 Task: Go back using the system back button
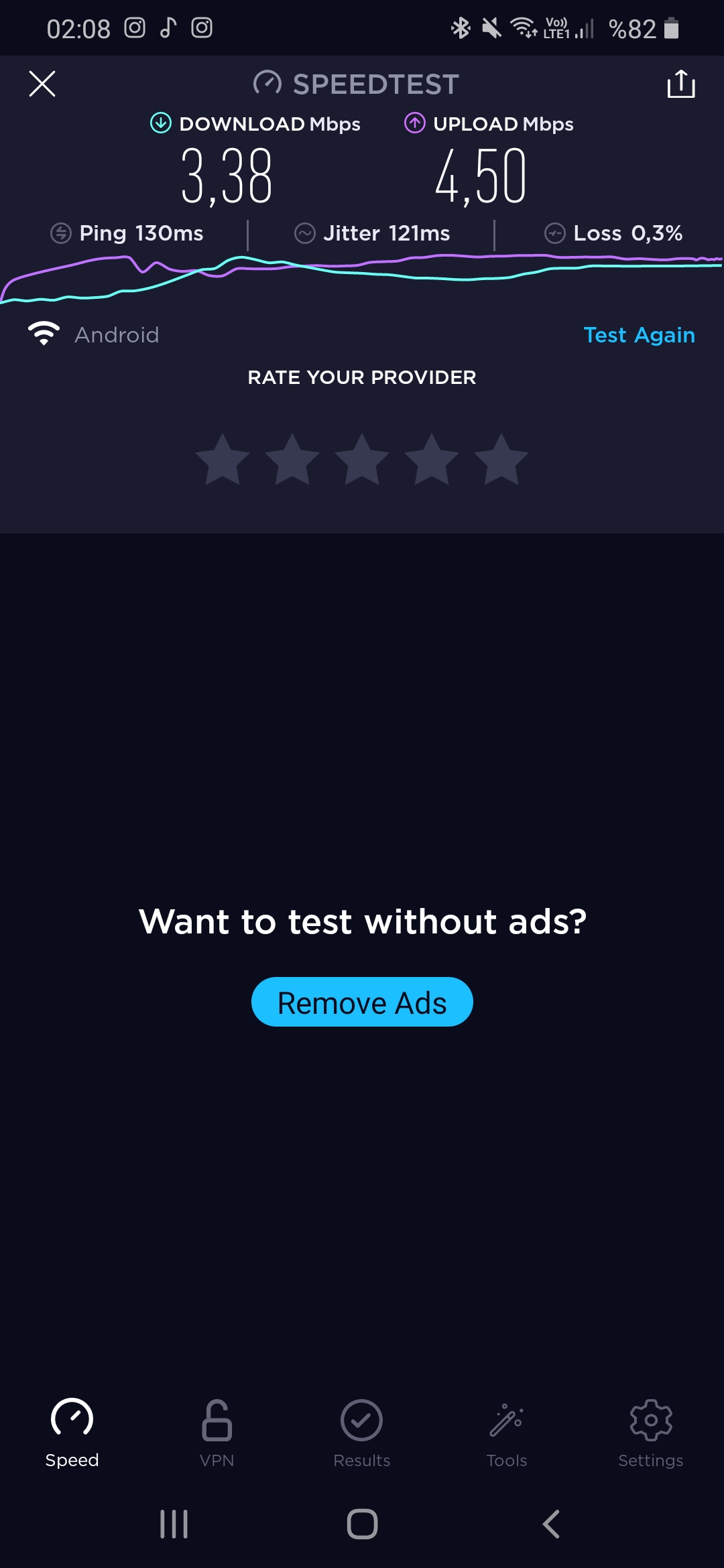(550, 1524)
